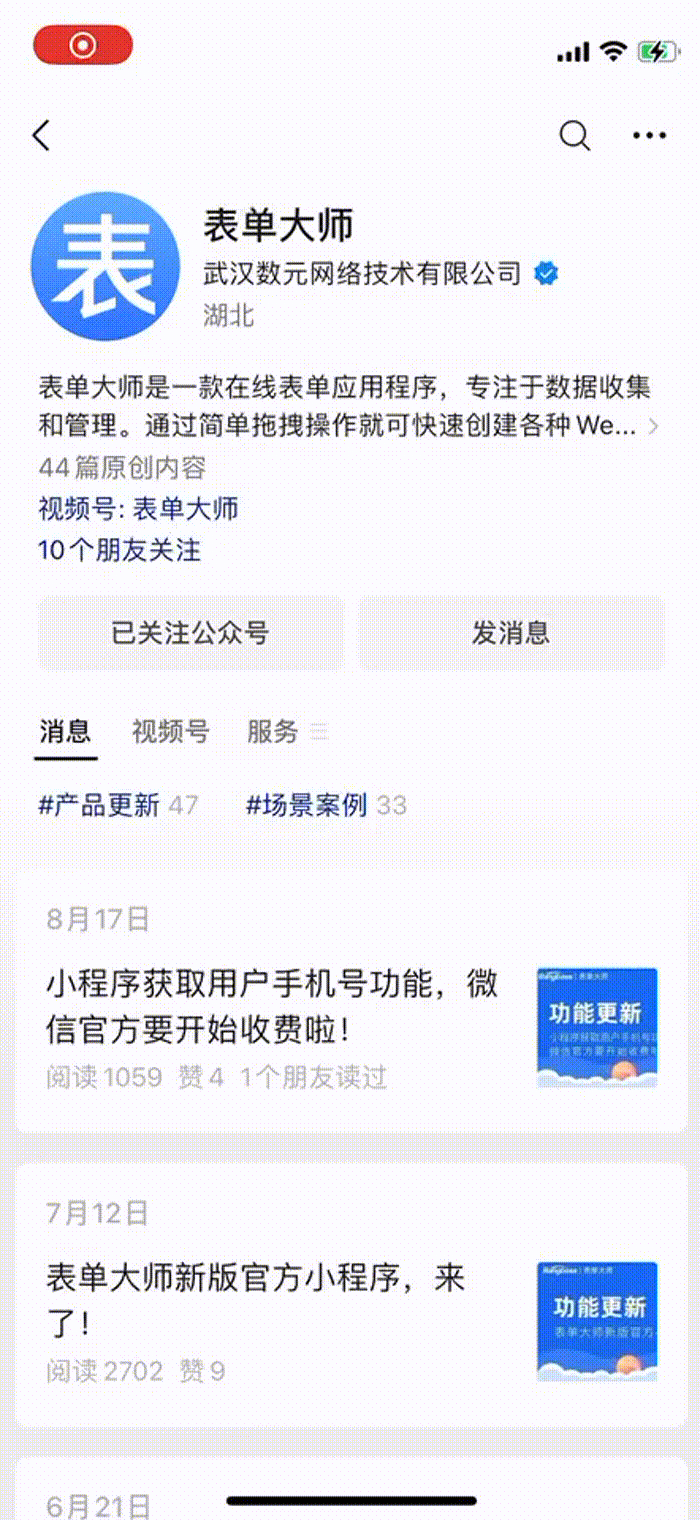Viewport: 700px width, 1520px height.
Task: Tap the 已关注公众号 button
Action: point(190,633)
